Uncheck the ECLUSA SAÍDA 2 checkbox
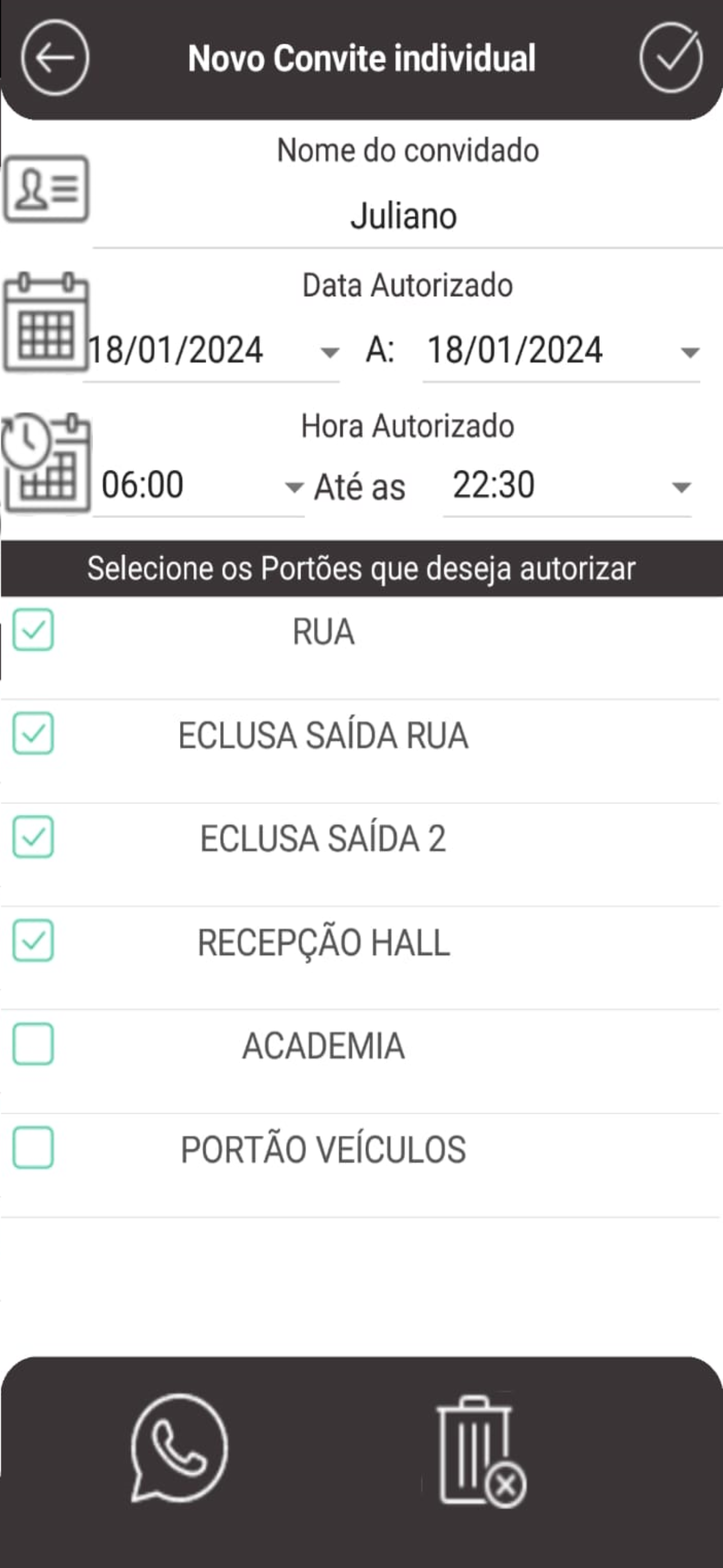 [34, 836]
